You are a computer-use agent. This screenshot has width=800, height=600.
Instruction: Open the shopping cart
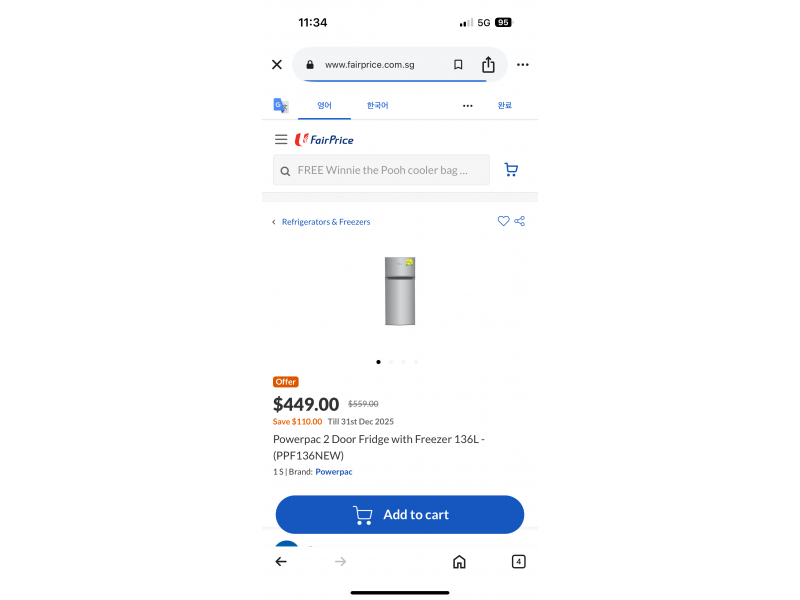[511, 170]
